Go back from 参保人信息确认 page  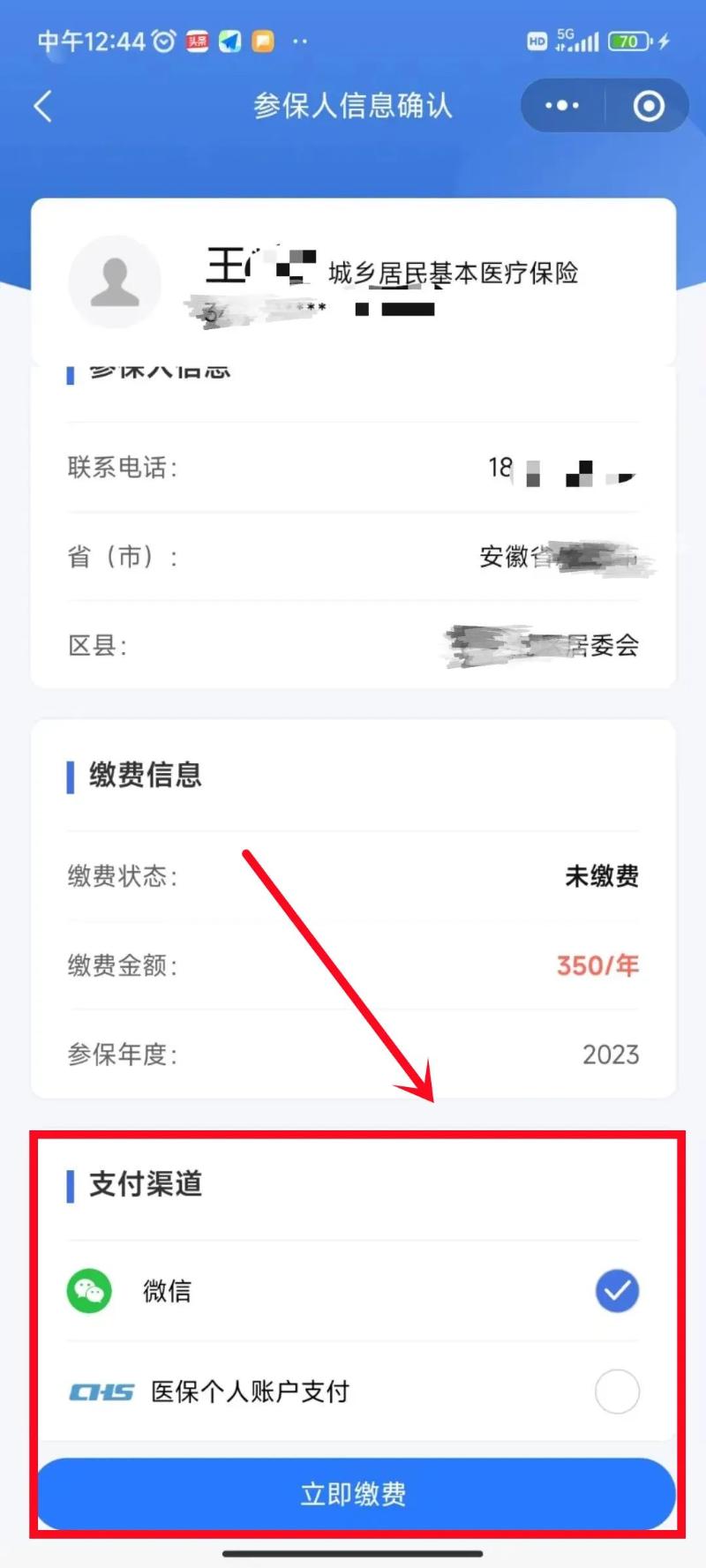click(42, 106)
